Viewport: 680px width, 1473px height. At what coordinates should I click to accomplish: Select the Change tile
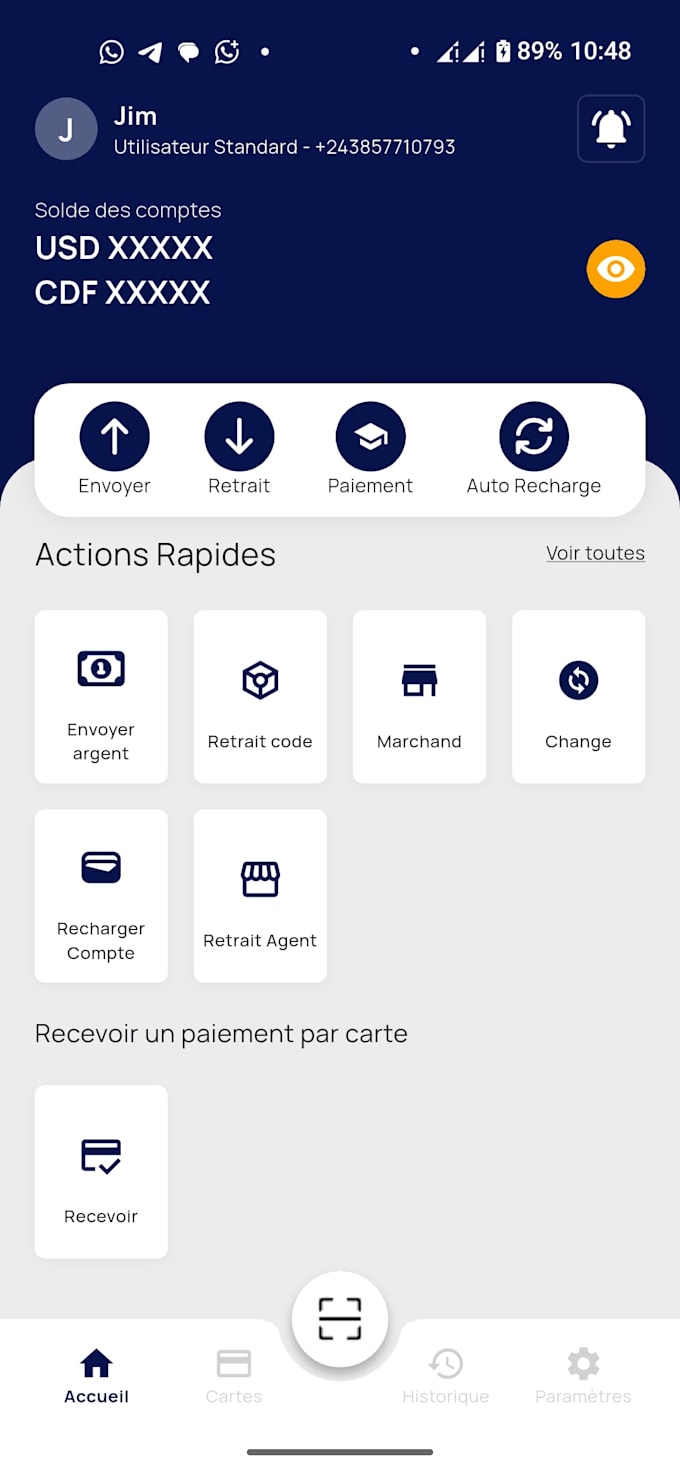pos(578,696)
